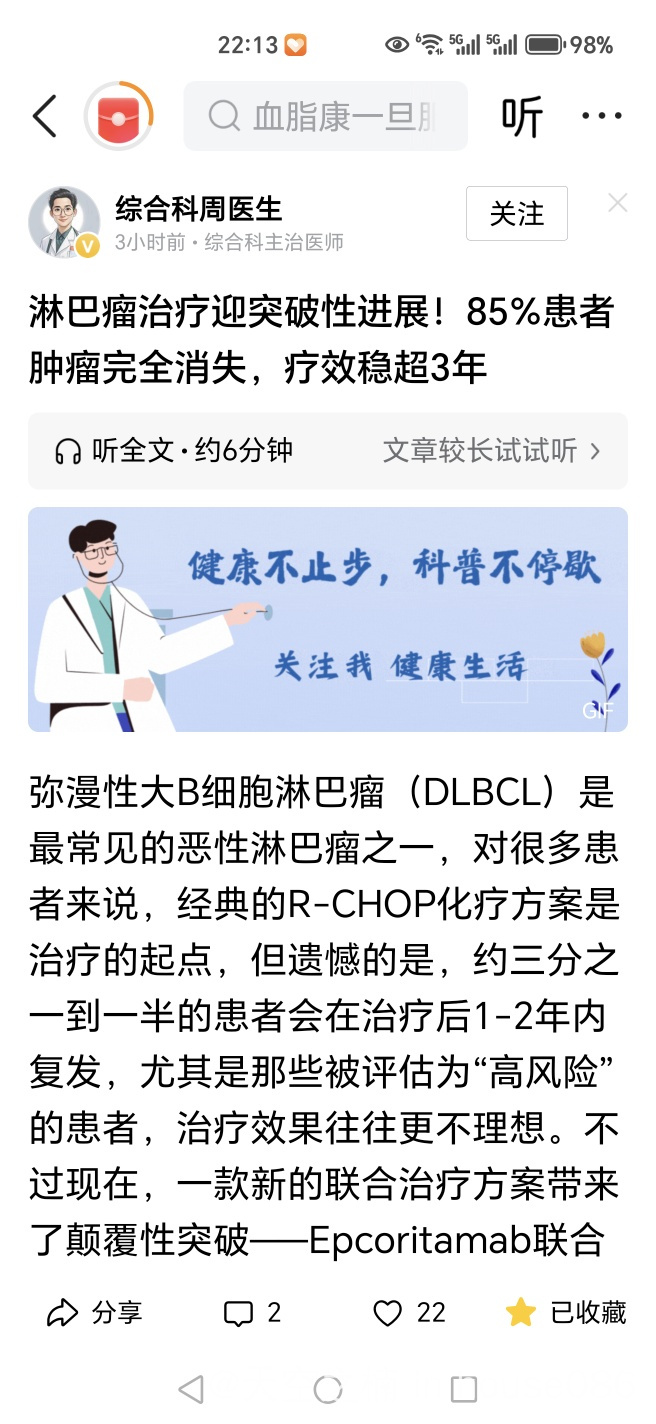The height and width of the screenshot is (1424, 656).
Task: Tap the system home button
Action: 328,1389
